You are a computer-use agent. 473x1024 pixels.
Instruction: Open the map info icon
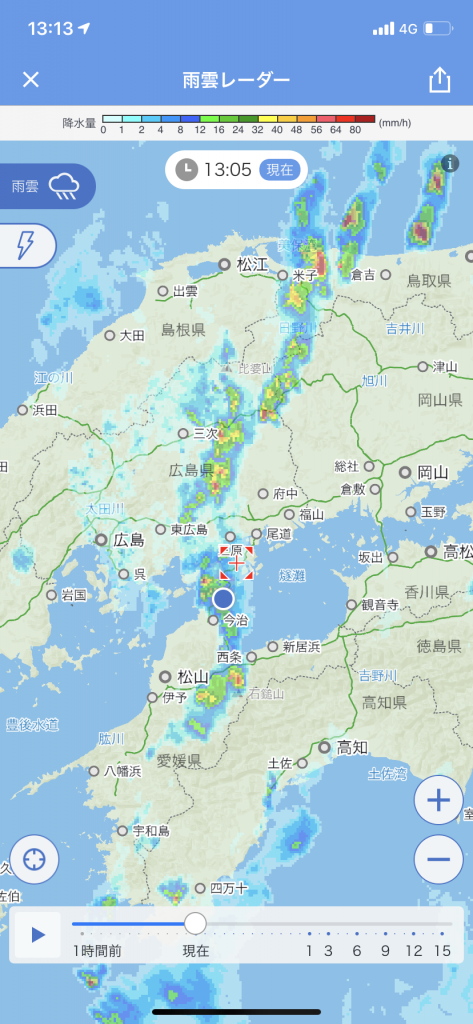click(449, 163)
